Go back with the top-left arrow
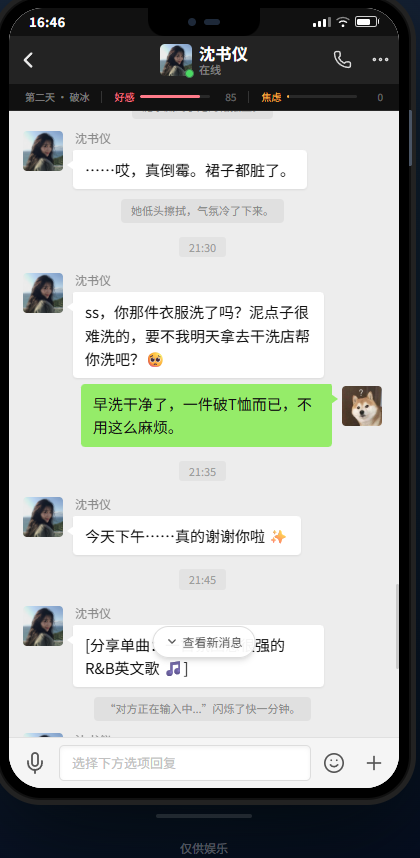 28,60
